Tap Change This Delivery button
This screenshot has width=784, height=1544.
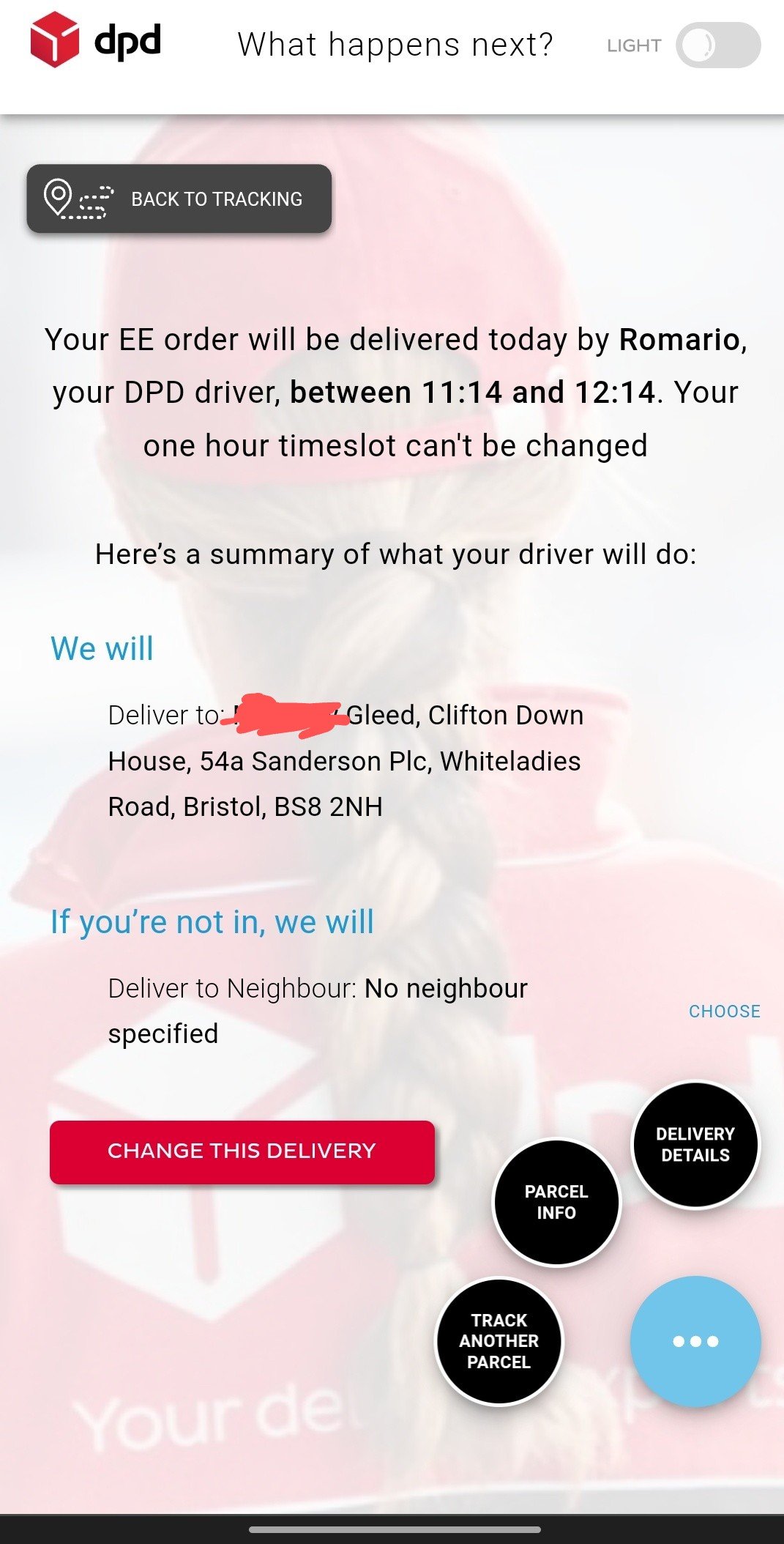click(242, 1151)
